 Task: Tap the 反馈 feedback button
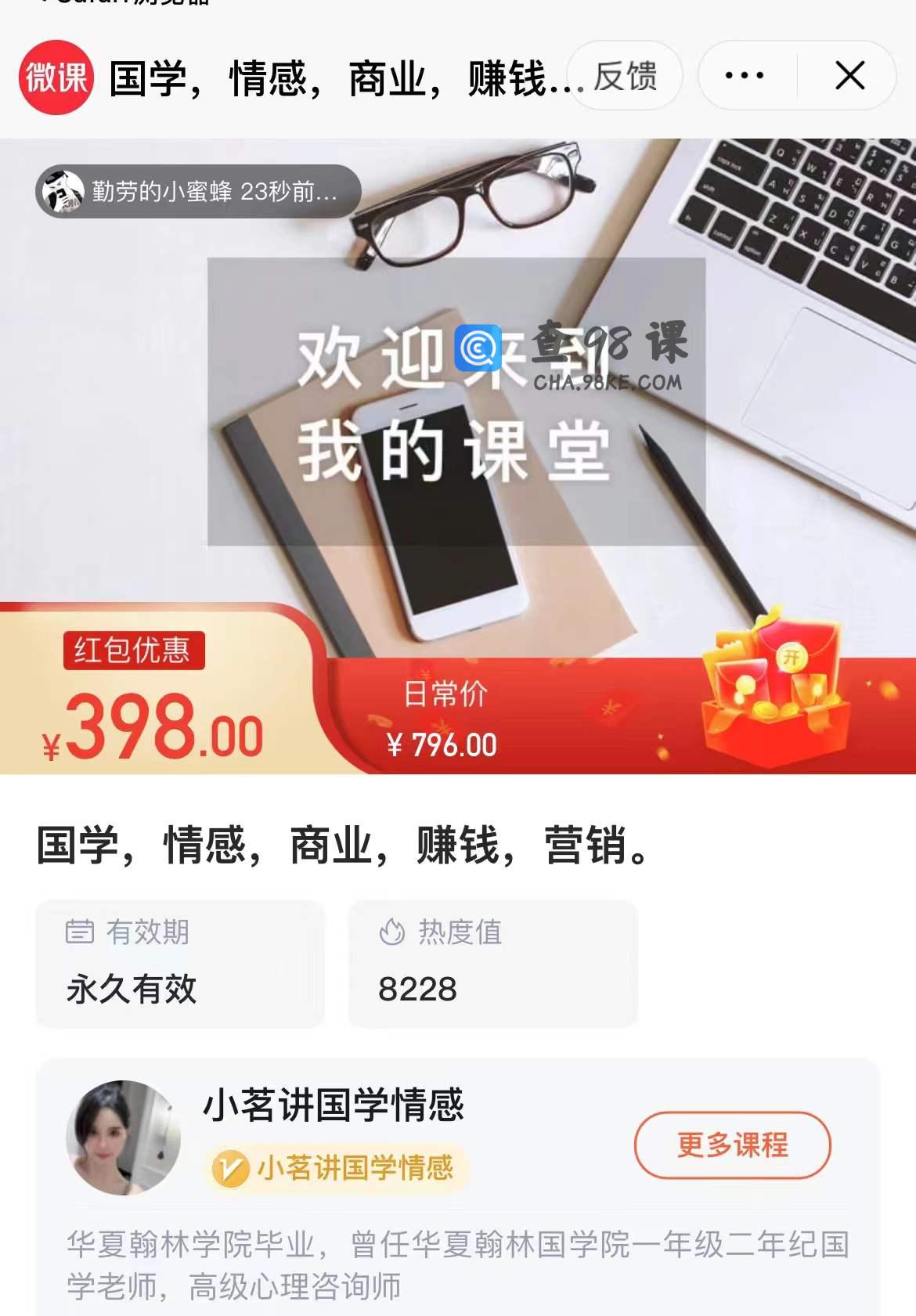click(624, 76)
